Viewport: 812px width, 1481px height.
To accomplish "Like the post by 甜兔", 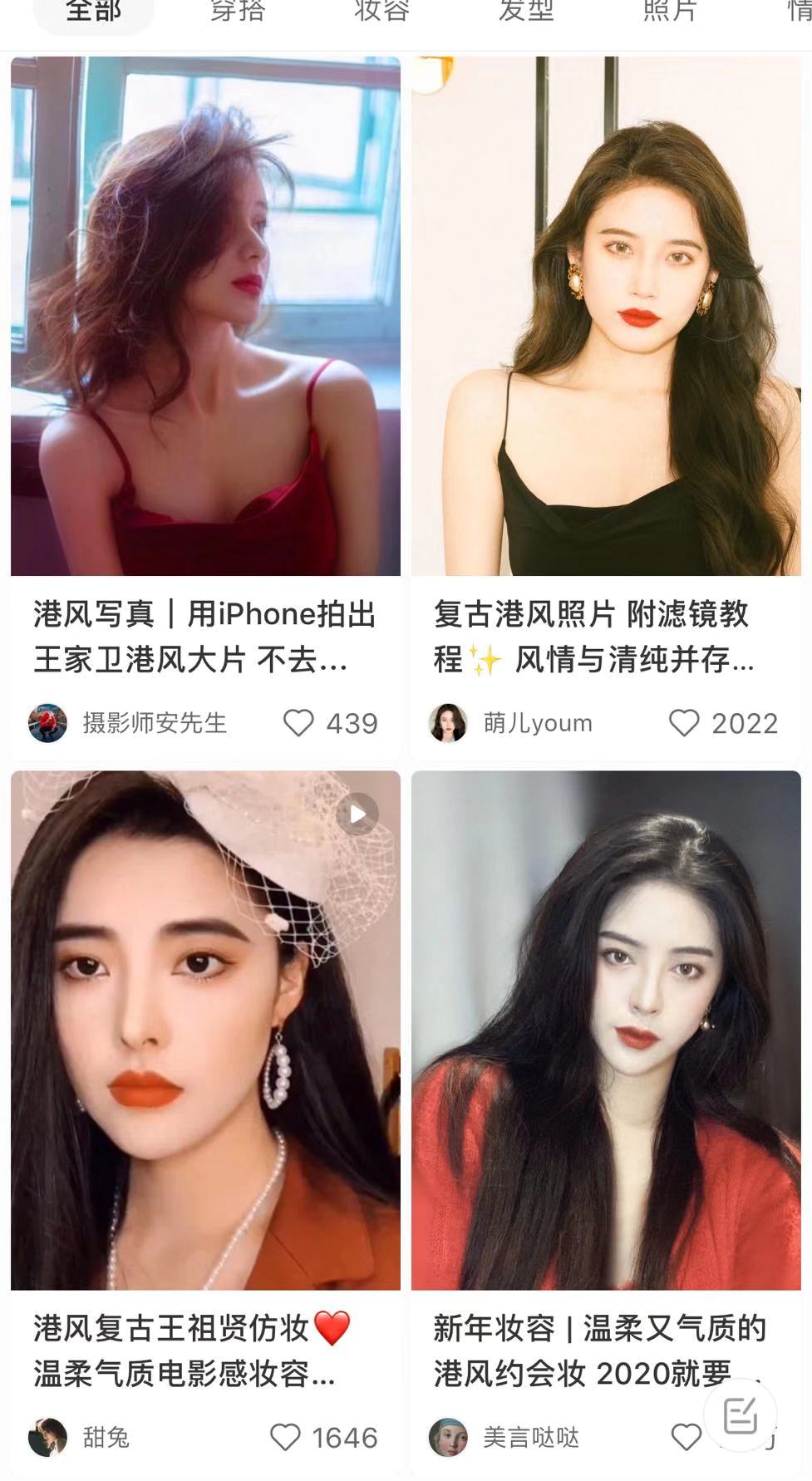I will [x=285, y=1437].
